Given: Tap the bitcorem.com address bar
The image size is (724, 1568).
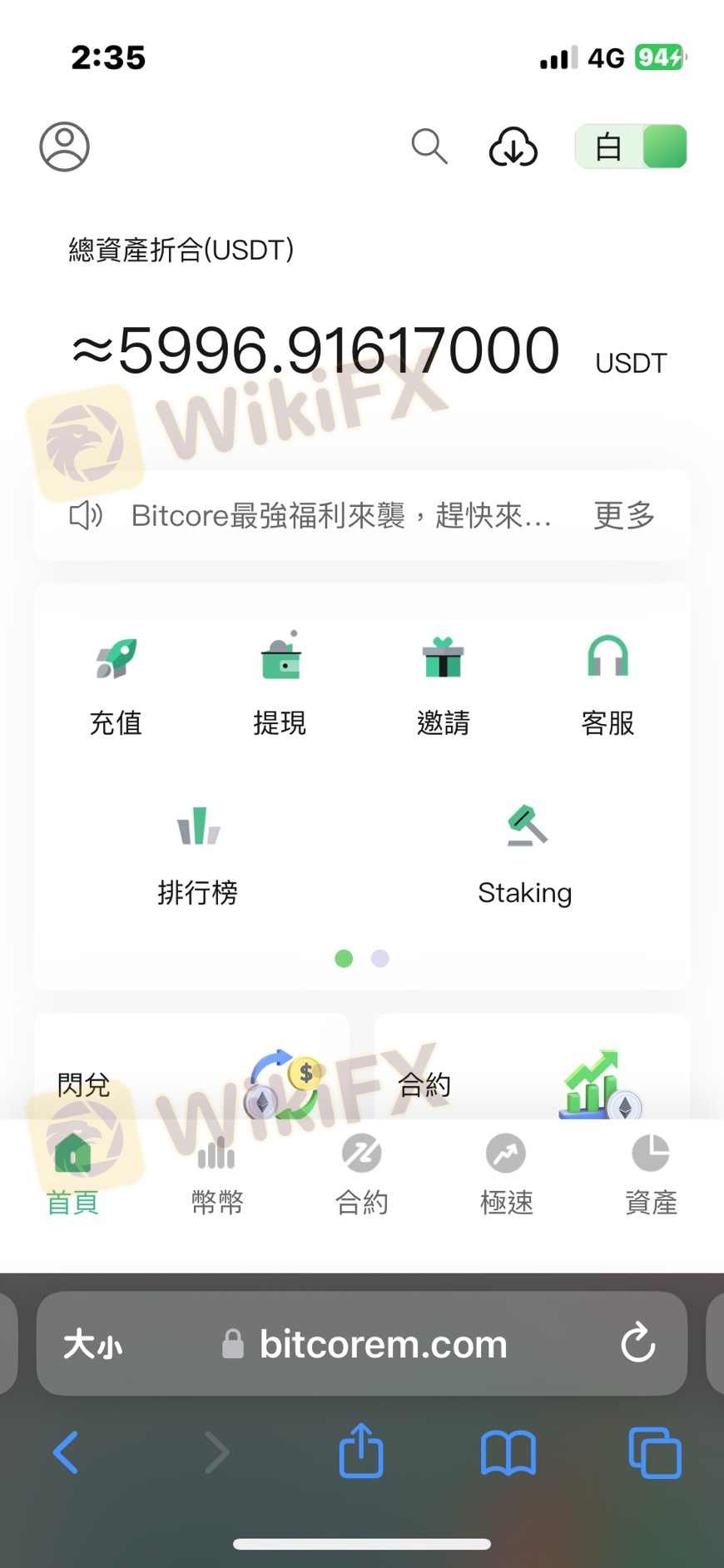Looking at the screenshot, I should tap(382, 1342).
